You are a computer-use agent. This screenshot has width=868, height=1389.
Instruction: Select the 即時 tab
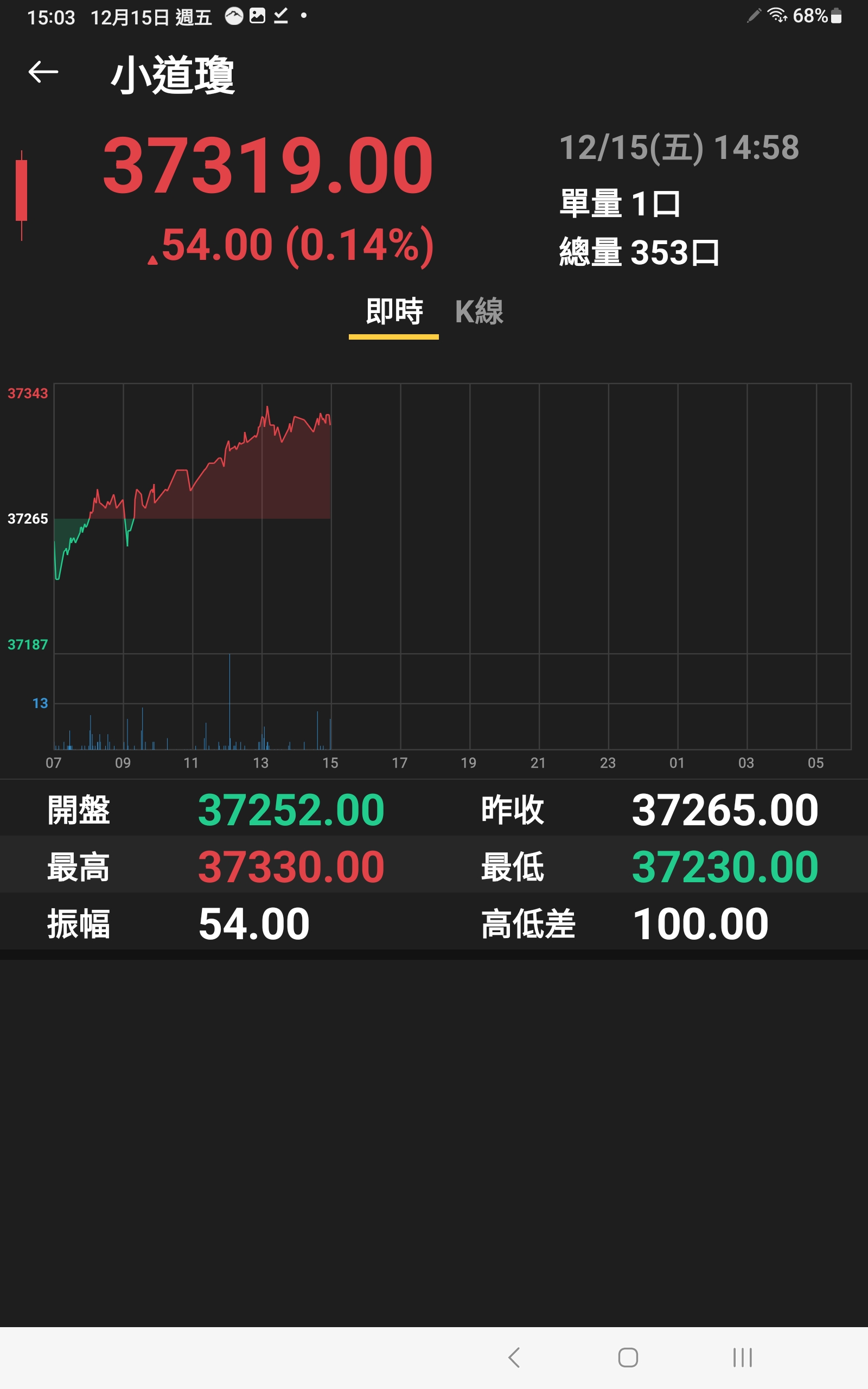[394, 311]
